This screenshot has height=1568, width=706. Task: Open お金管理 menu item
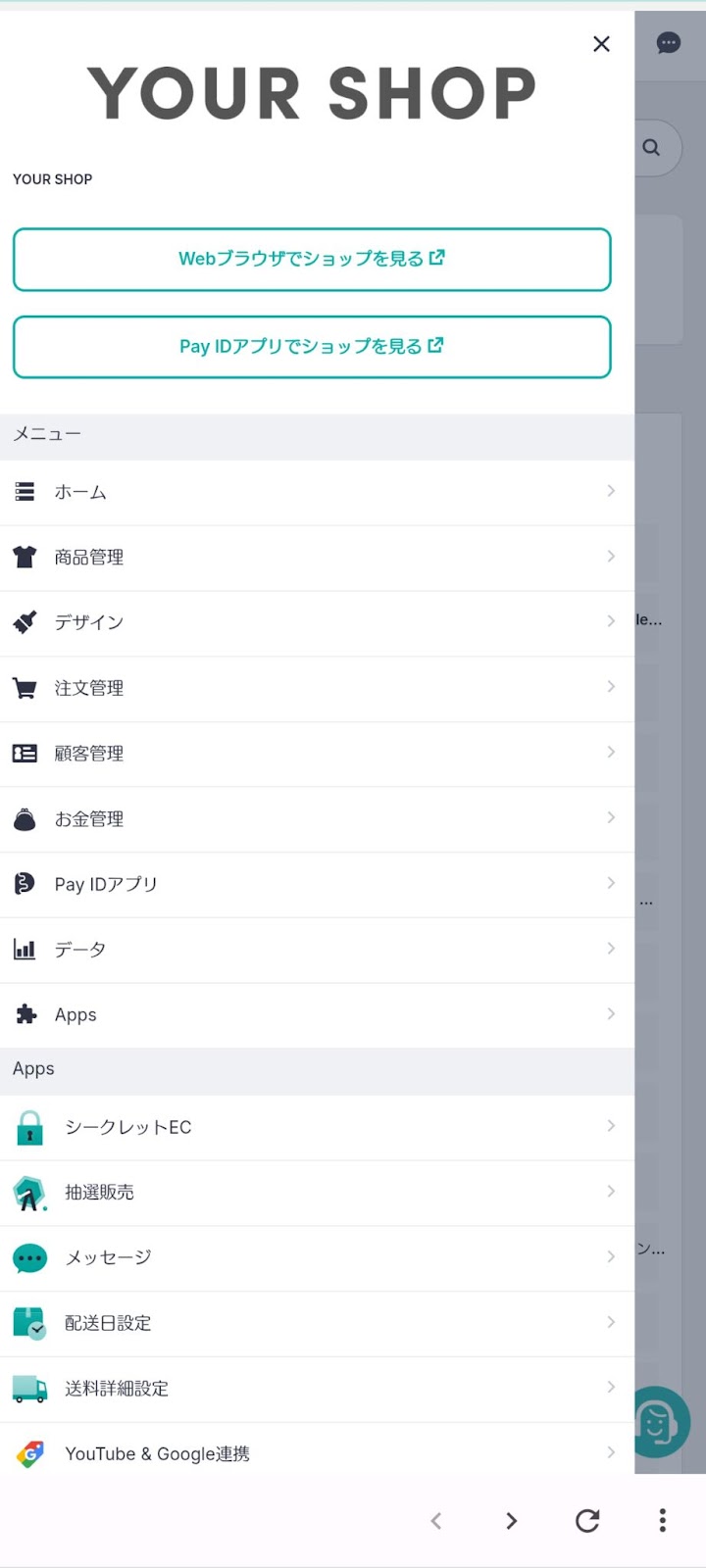click(317, 819)
